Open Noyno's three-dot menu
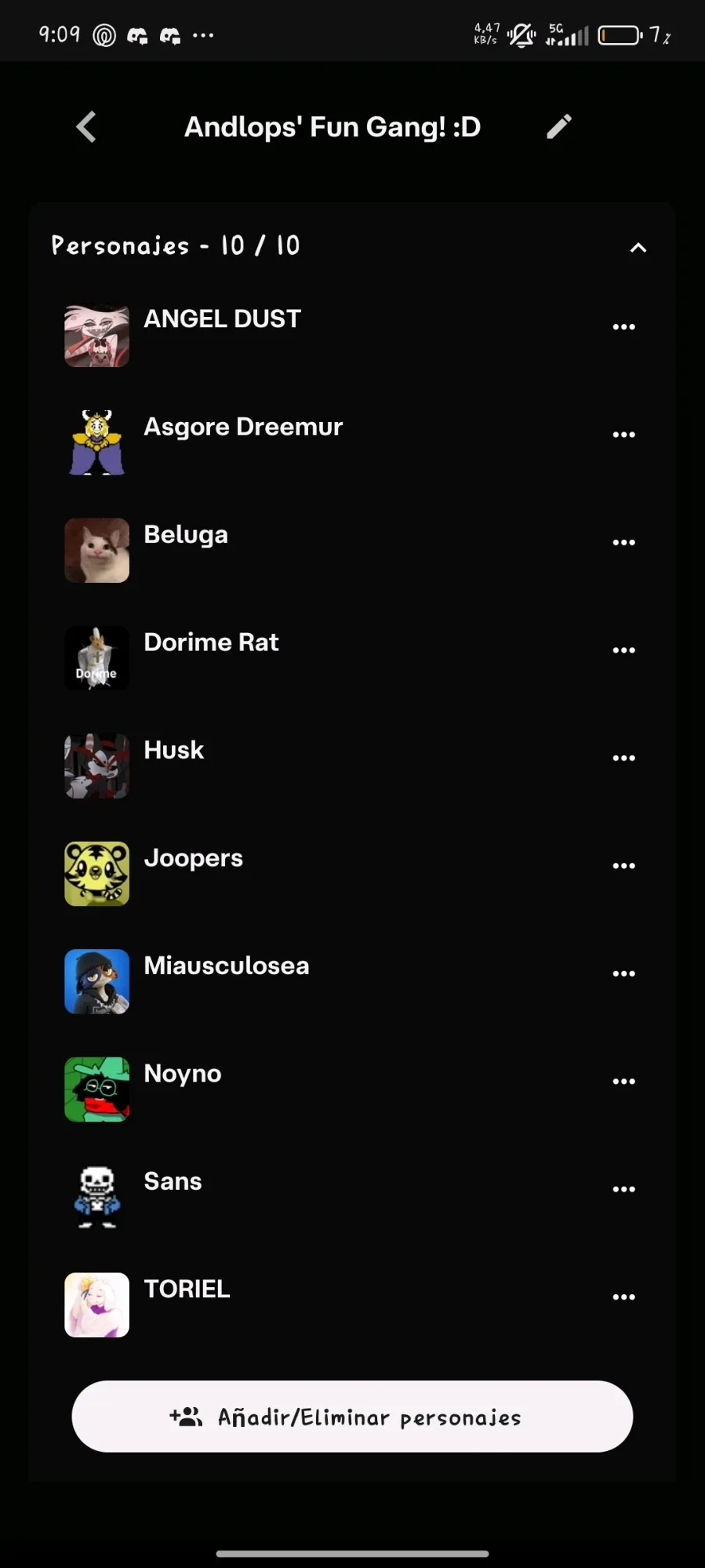The image size is (705, 1568). click(623, 1082)
